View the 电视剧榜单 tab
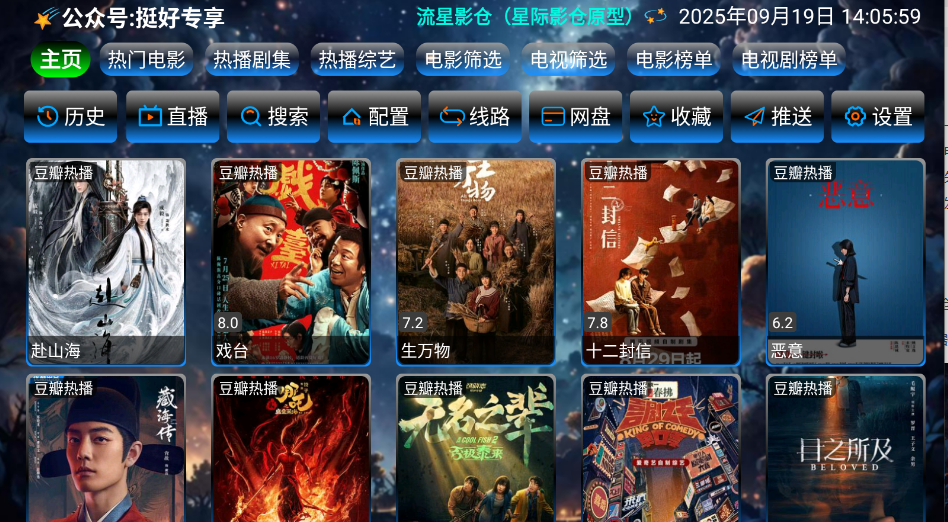 tap(789, 60)
